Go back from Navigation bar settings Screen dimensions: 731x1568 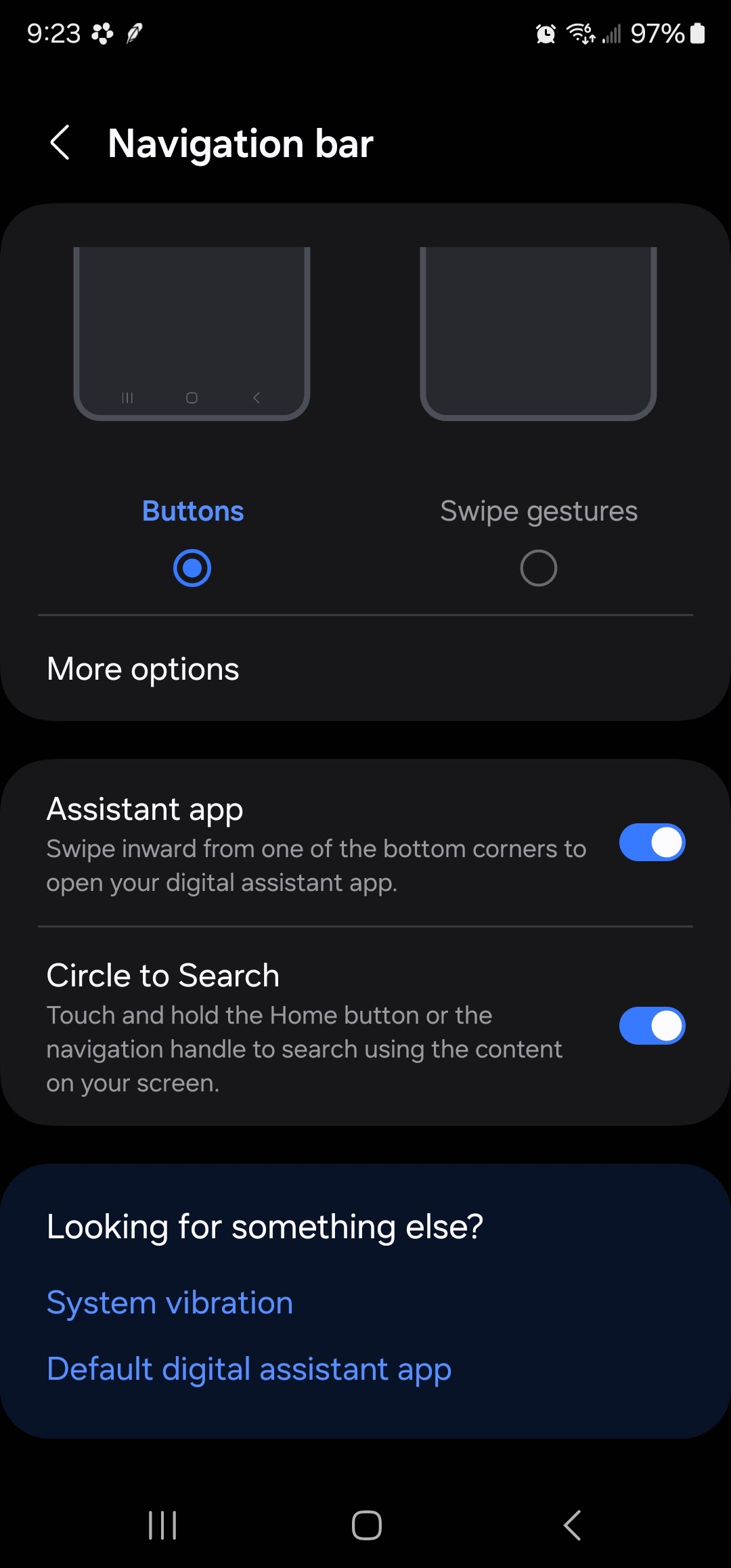tap(60, 143)
